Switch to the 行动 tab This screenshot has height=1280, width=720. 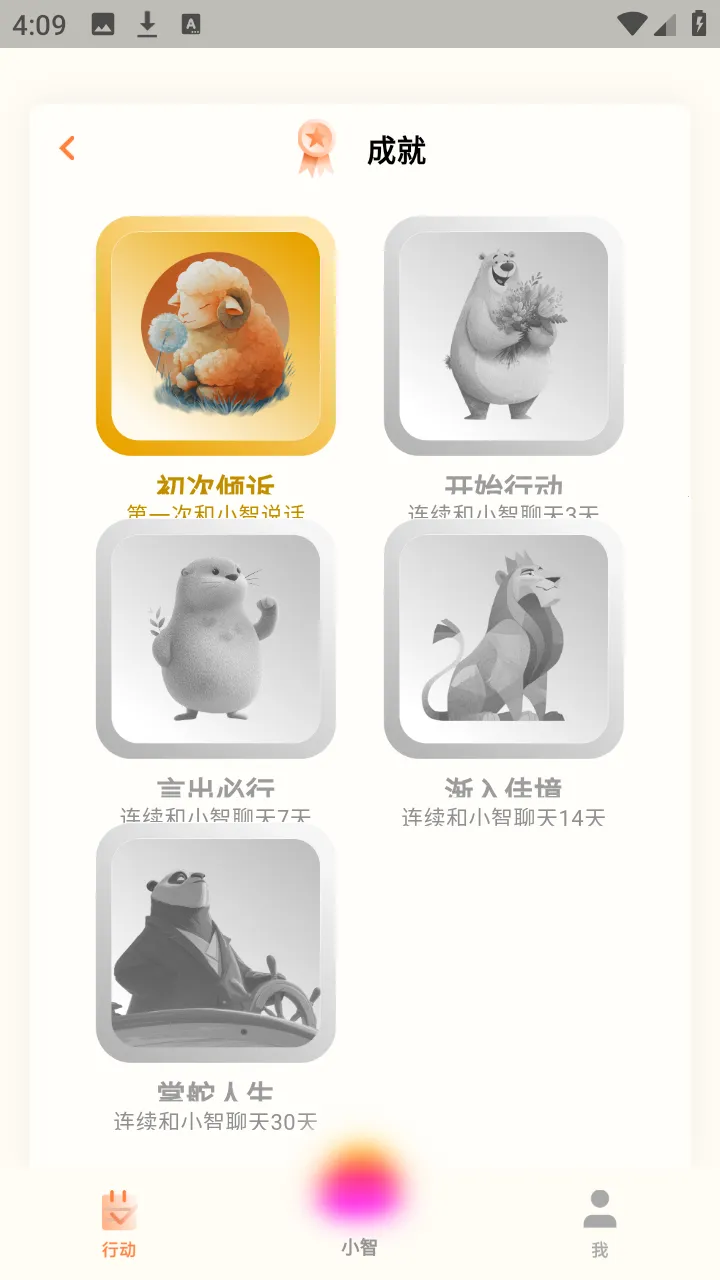119,1225
